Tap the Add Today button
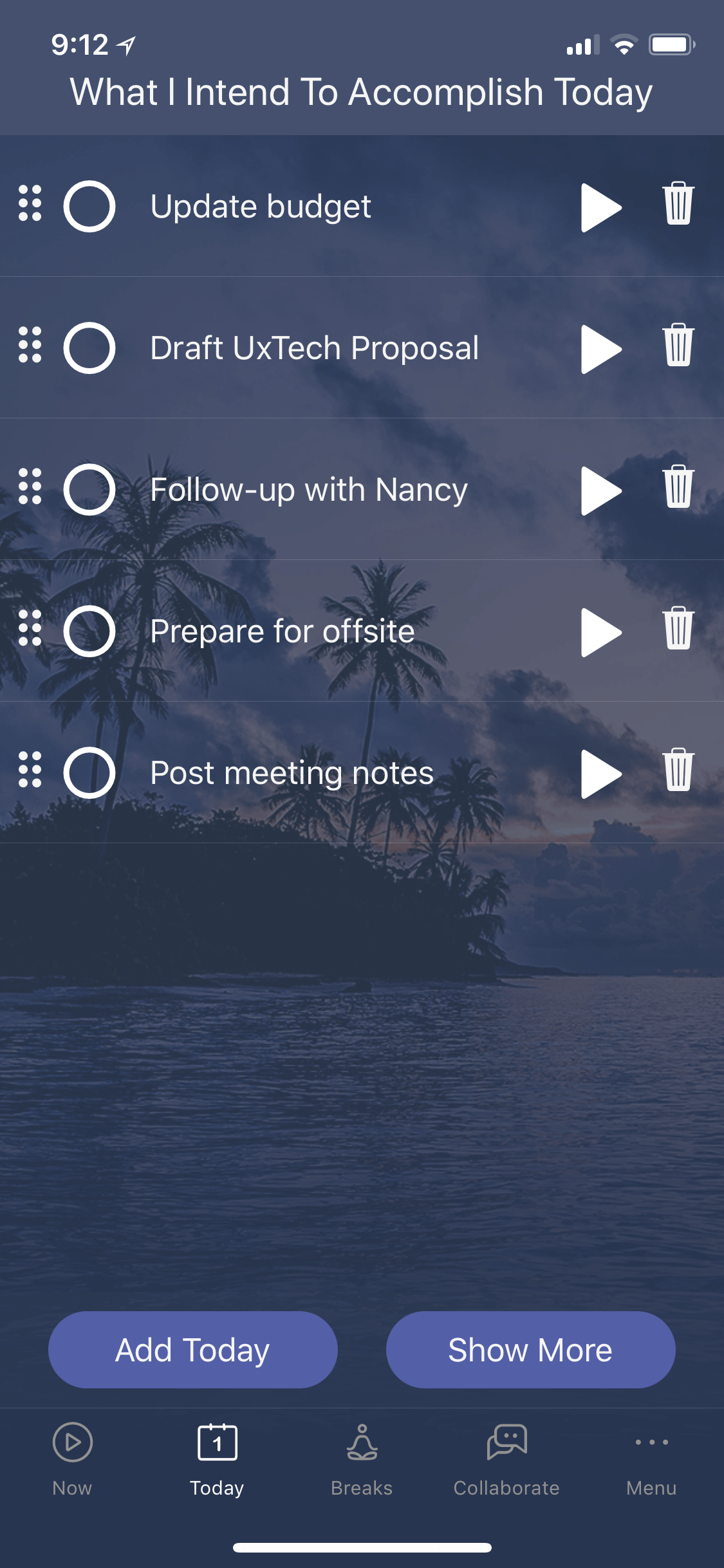Viewport: 724px width, 1568px height. pyautogui.click(x=192, y=1350)
